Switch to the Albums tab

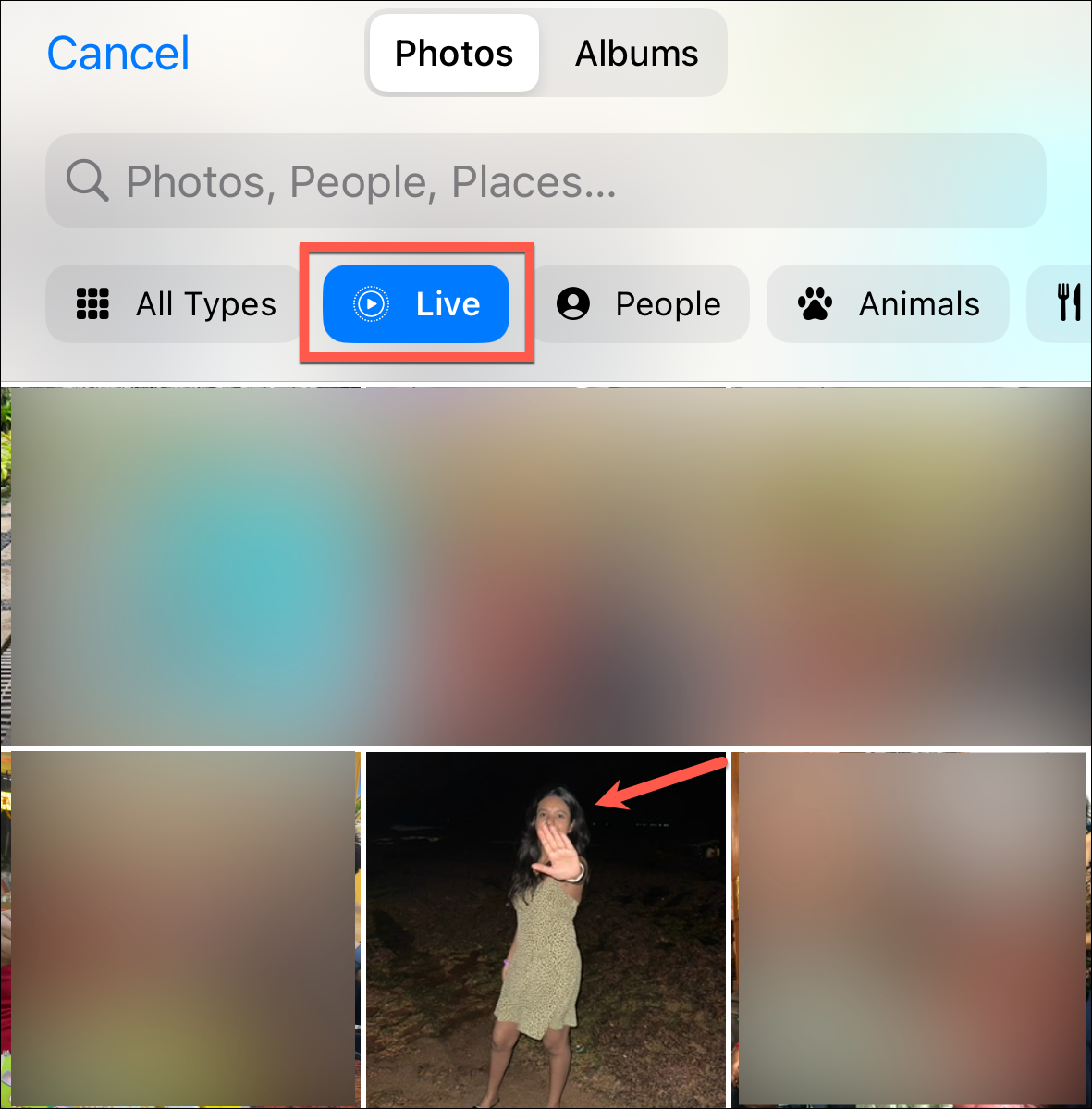pyautogui.click(x=636, y=54)
